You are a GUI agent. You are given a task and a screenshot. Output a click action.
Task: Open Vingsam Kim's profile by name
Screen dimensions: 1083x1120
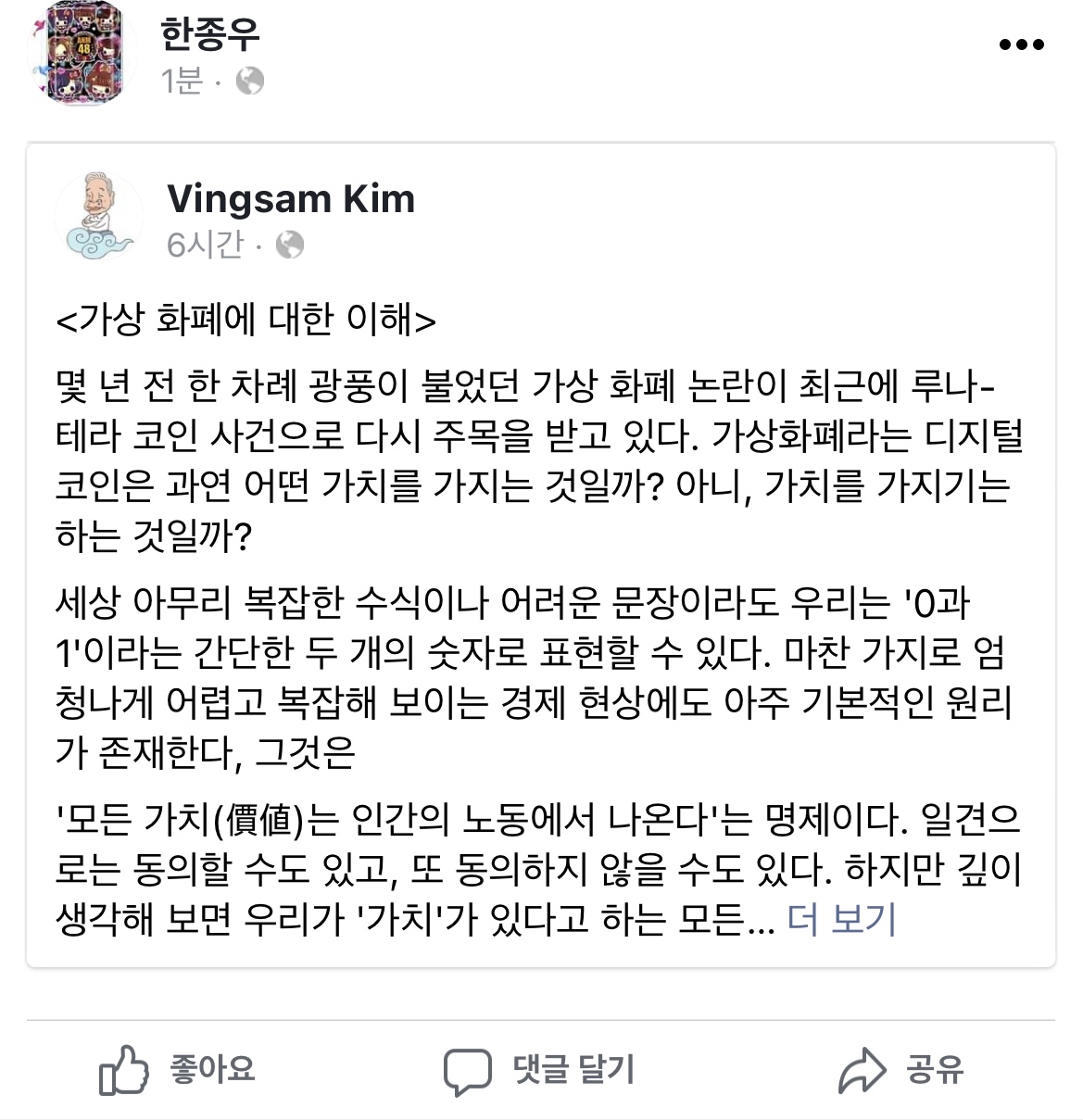click(x=290, y=198)
